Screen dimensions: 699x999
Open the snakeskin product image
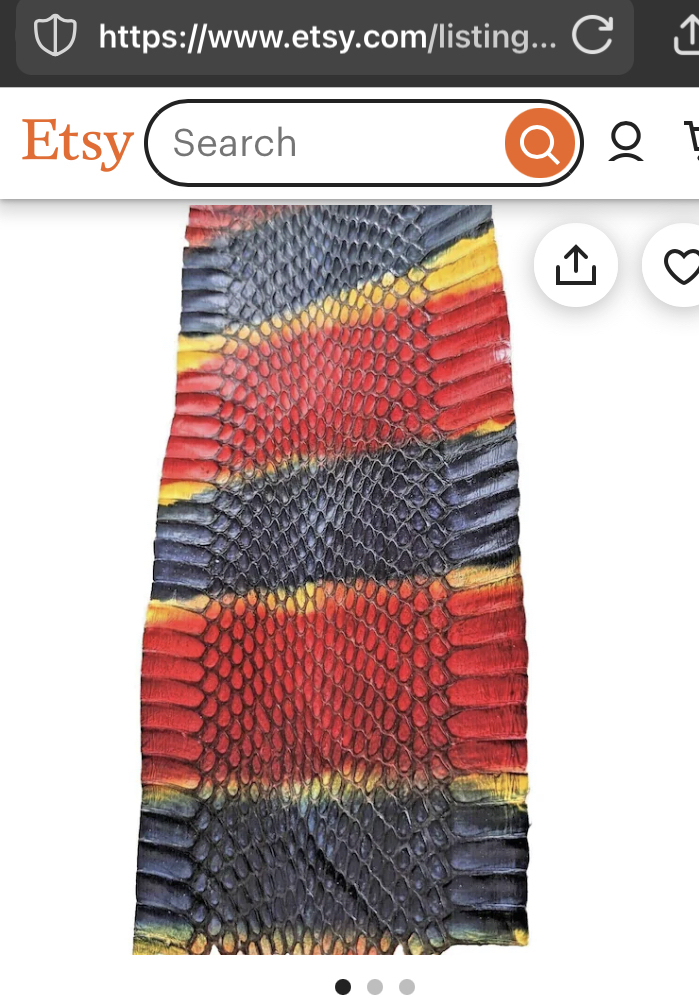[340, 580]
